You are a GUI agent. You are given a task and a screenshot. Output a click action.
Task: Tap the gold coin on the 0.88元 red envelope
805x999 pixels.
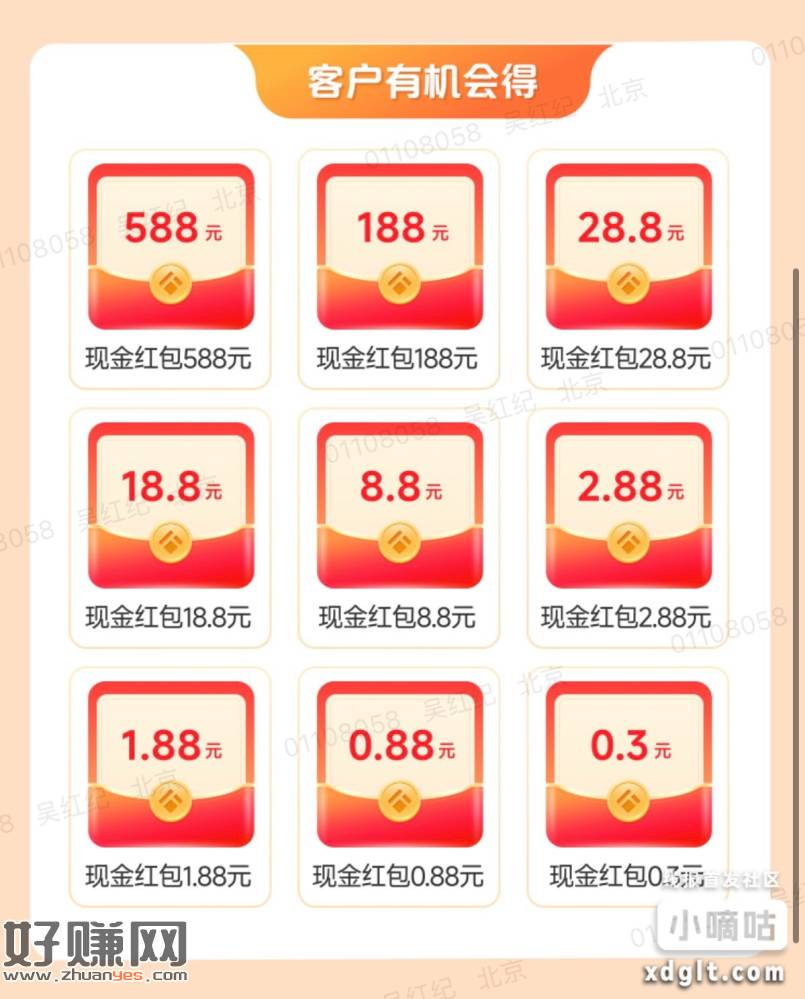398,800
